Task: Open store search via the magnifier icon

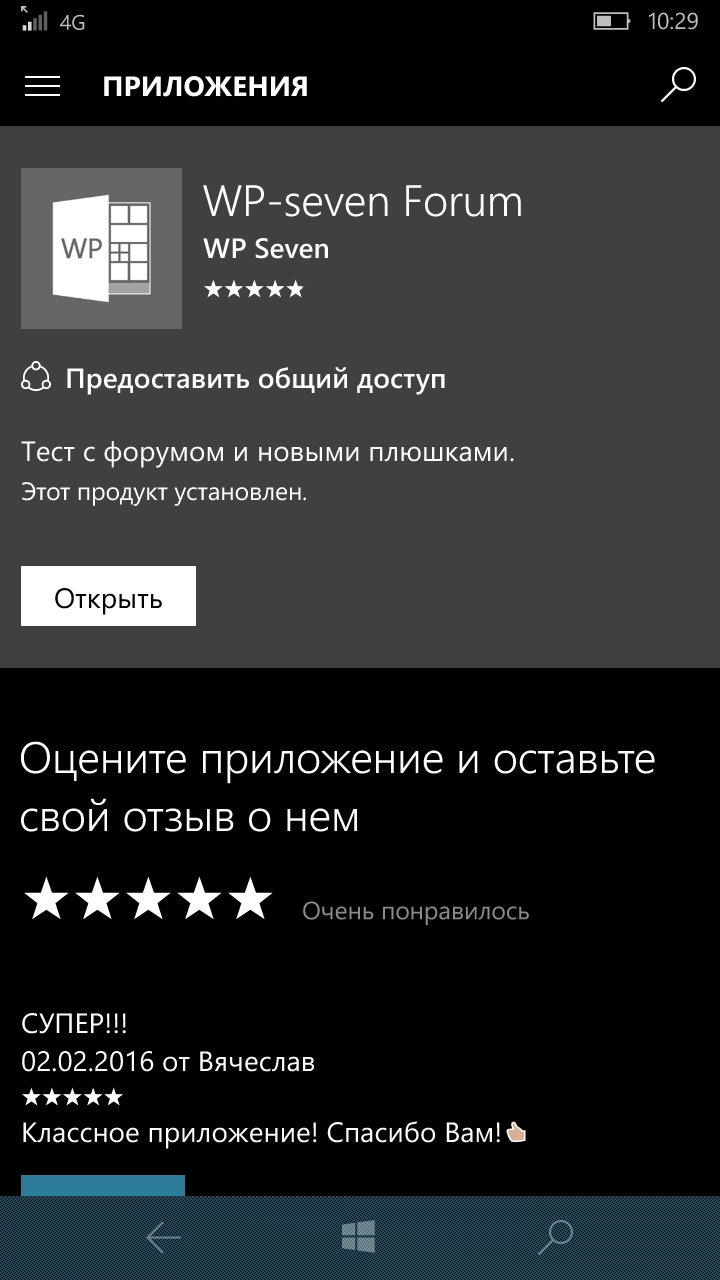Action: (678, 85)
